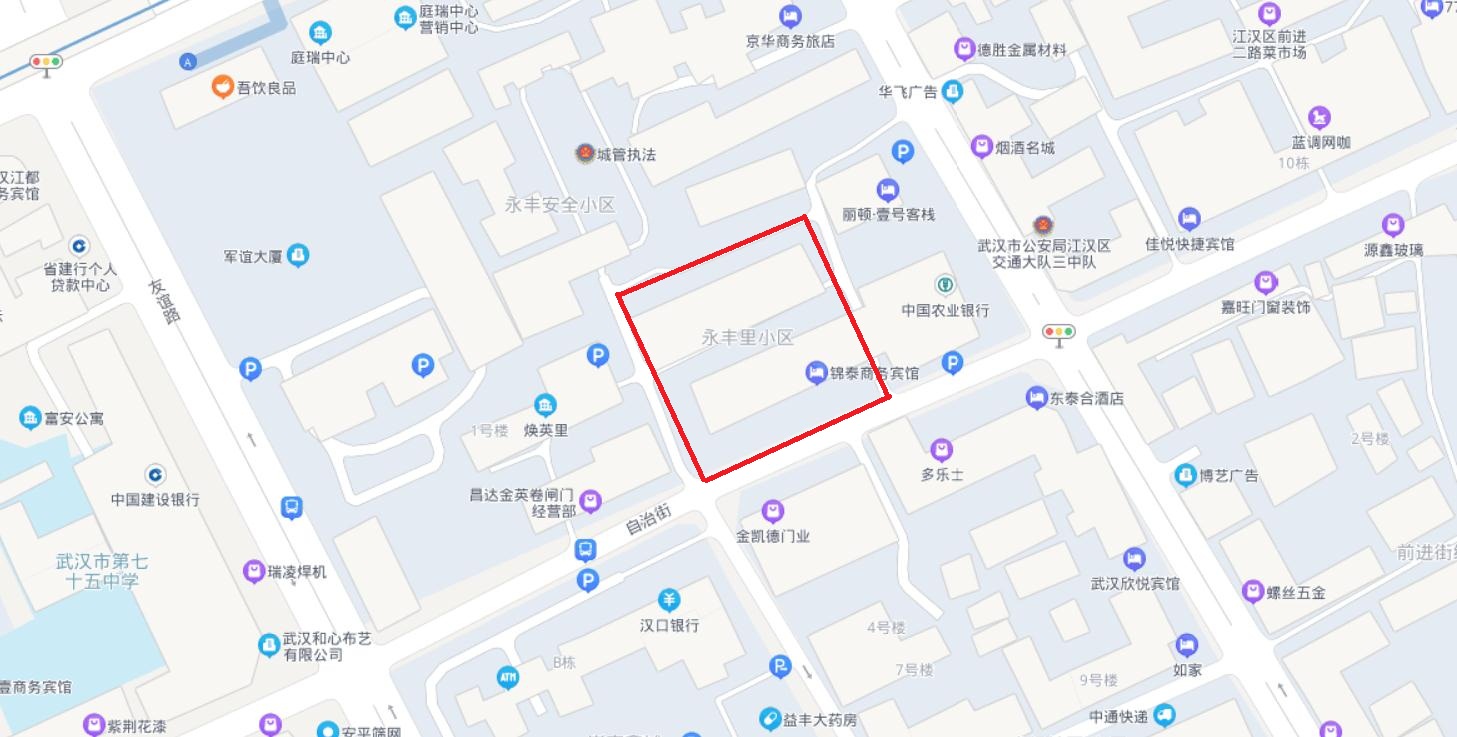Select the 中国建设银行 bank marker
The height and width of the screenshot is (737, 1457).
156,474
